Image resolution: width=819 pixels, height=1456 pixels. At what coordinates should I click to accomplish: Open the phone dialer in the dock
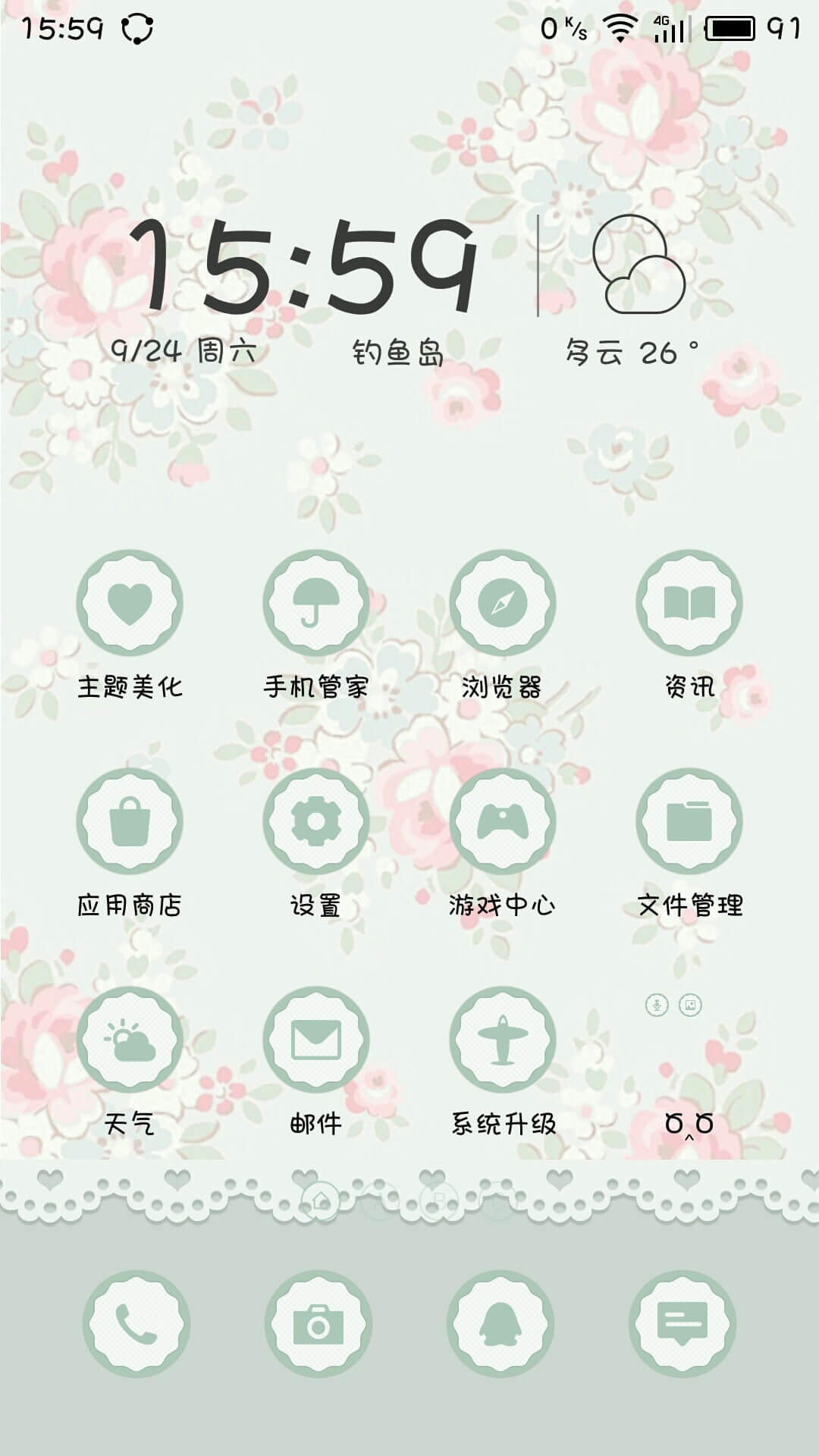pos(136,1324)
